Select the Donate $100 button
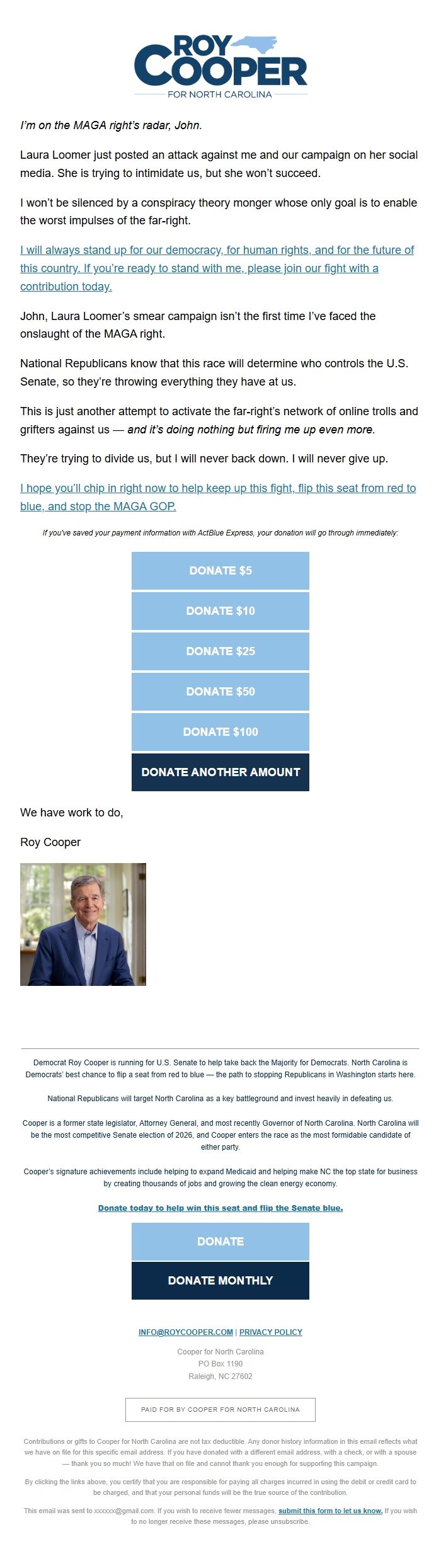The height and width of the screenshot is (1568, 441). [x=220, y=732]
